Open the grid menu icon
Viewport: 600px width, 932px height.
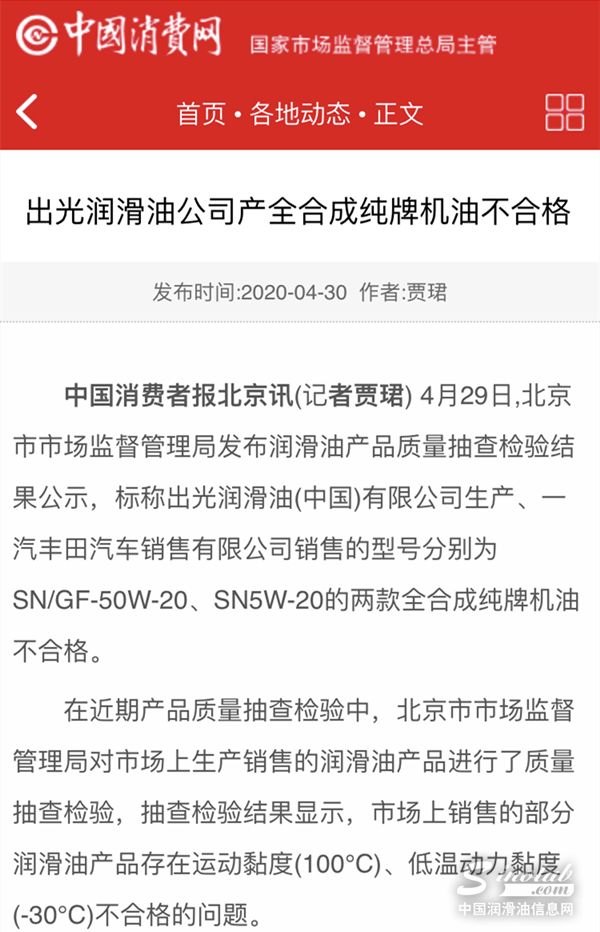pyautogui.click(x=564, y=112)
